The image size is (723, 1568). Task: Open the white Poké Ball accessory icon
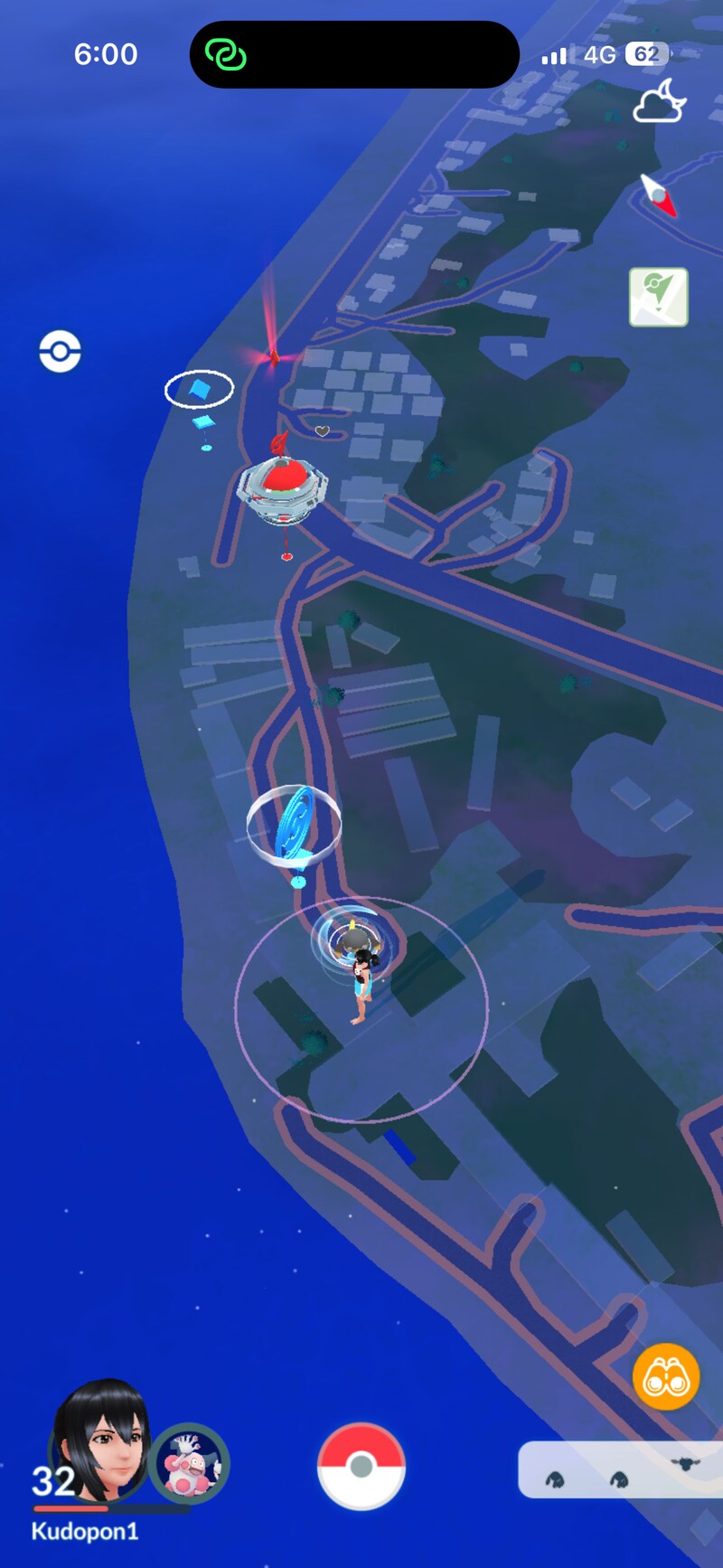pos(61,351)
